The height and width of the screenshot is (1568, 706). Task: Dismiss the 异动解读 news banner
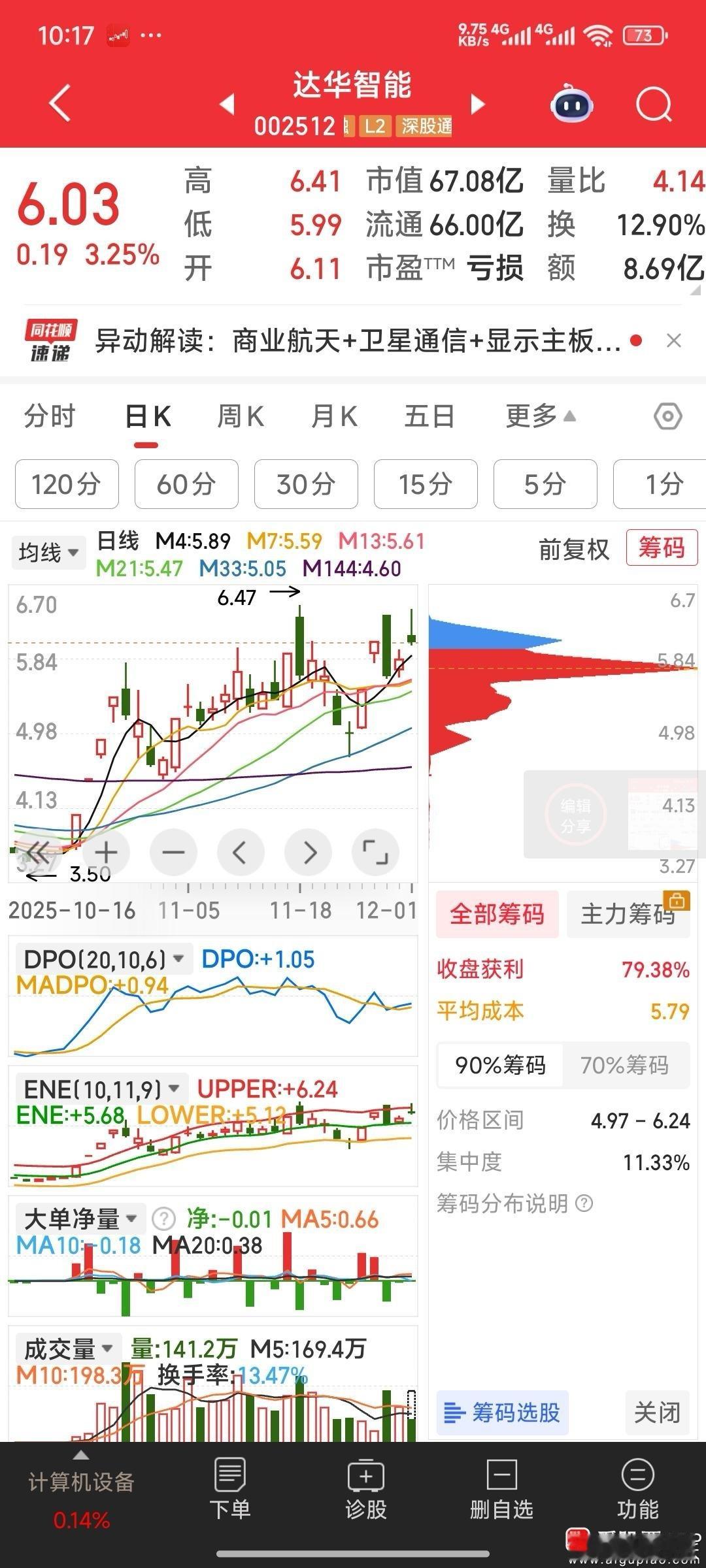tap(673, 340)
